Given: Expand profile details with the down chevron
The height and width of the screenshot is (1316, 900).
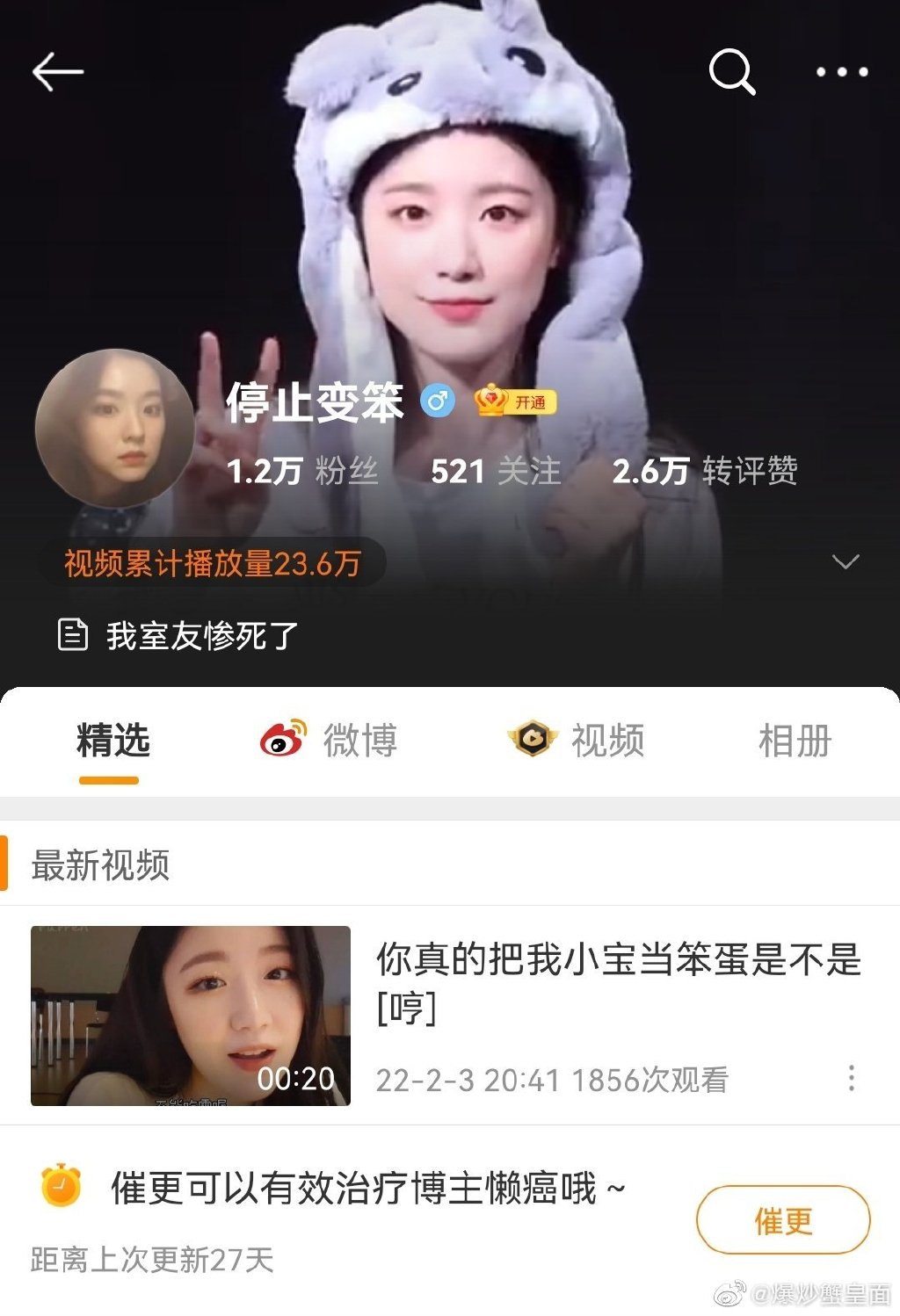Looking at the screenshot, I should [846, 562].
